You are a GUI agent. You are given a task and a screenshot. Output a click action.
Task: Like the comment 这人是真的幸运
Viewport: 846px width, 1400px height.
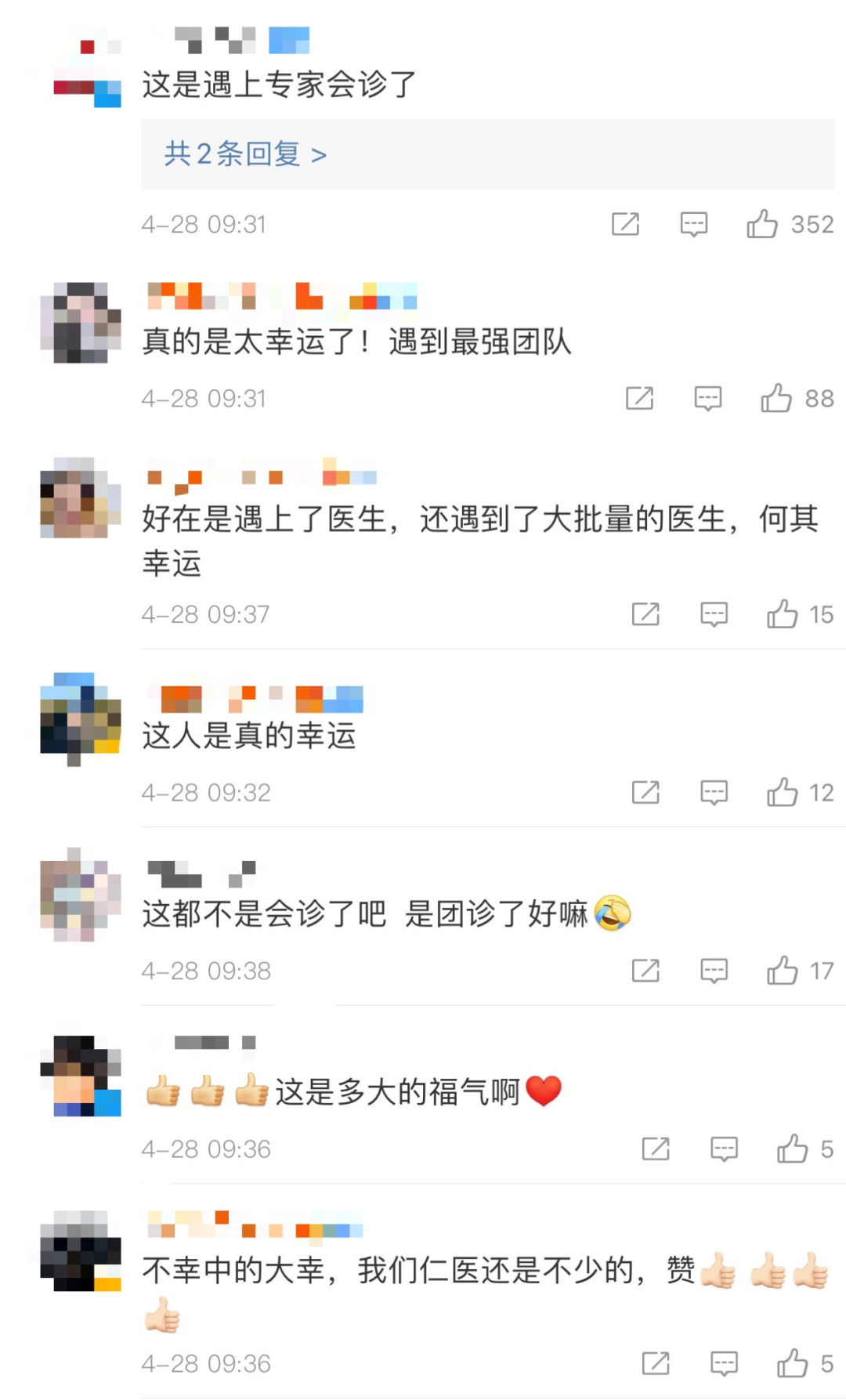pyautogui.click(x=782, y=792)
